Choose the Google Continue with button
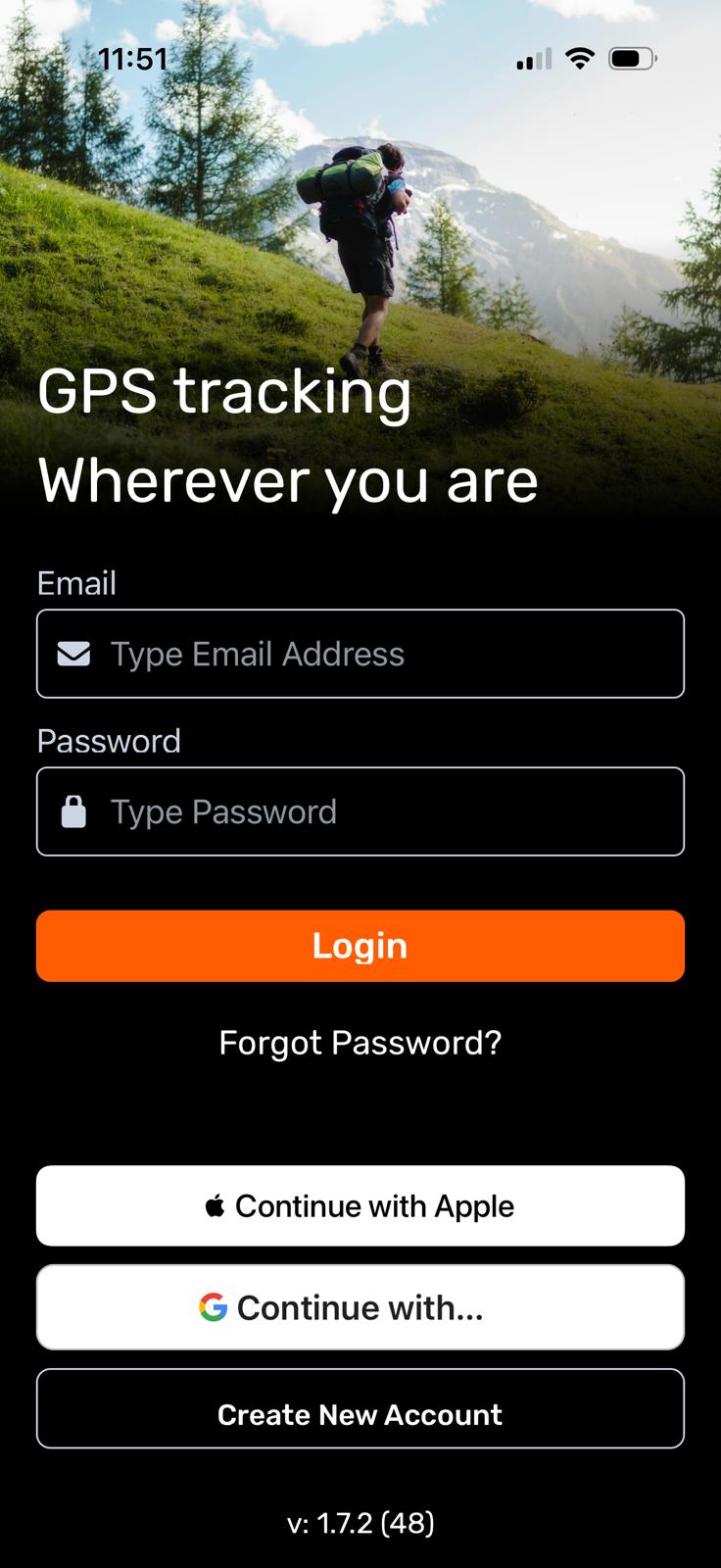The image size is (721, 1568). click(360, 1307)
